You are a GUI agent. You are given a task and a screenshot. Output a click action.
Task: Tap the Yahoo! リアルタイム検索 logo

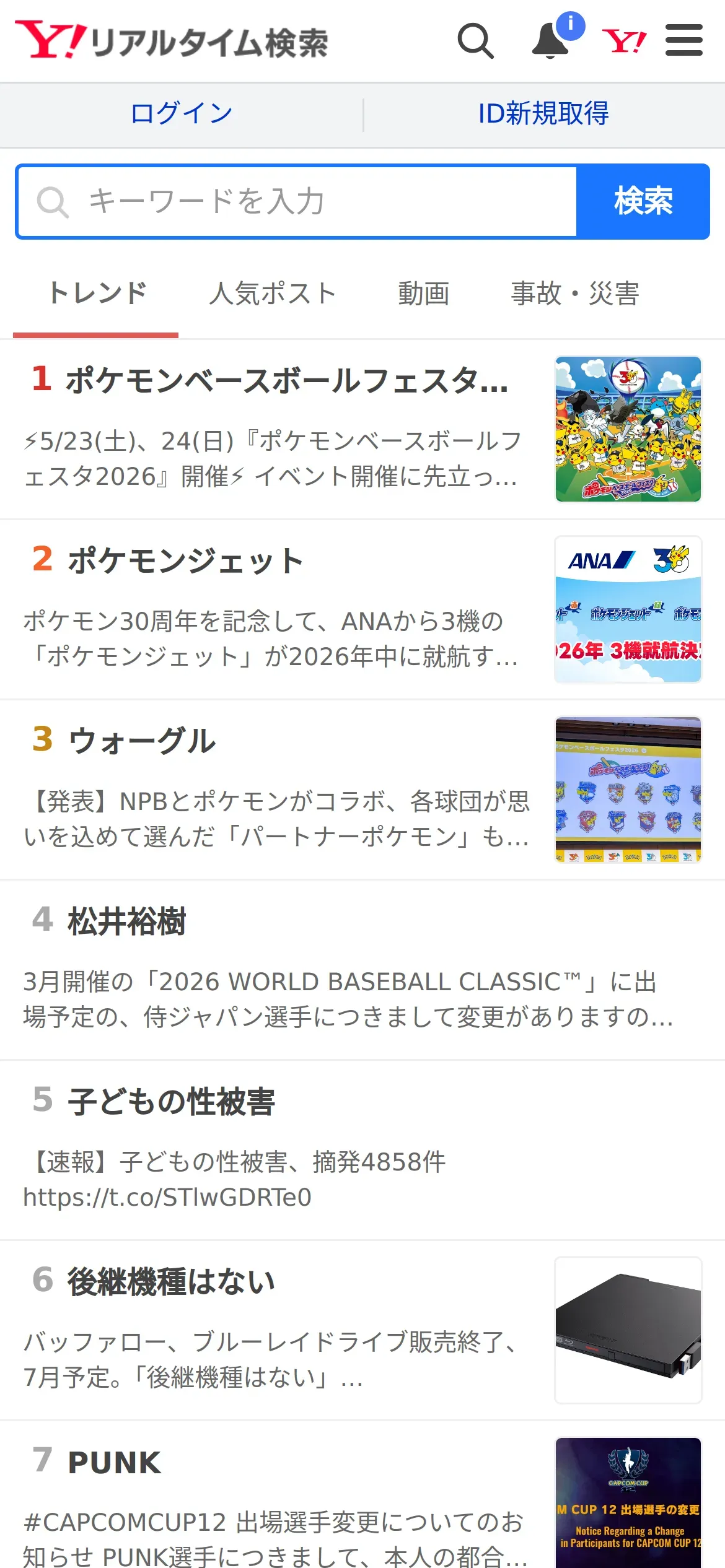pyautogui.click(x=172, y=41)
